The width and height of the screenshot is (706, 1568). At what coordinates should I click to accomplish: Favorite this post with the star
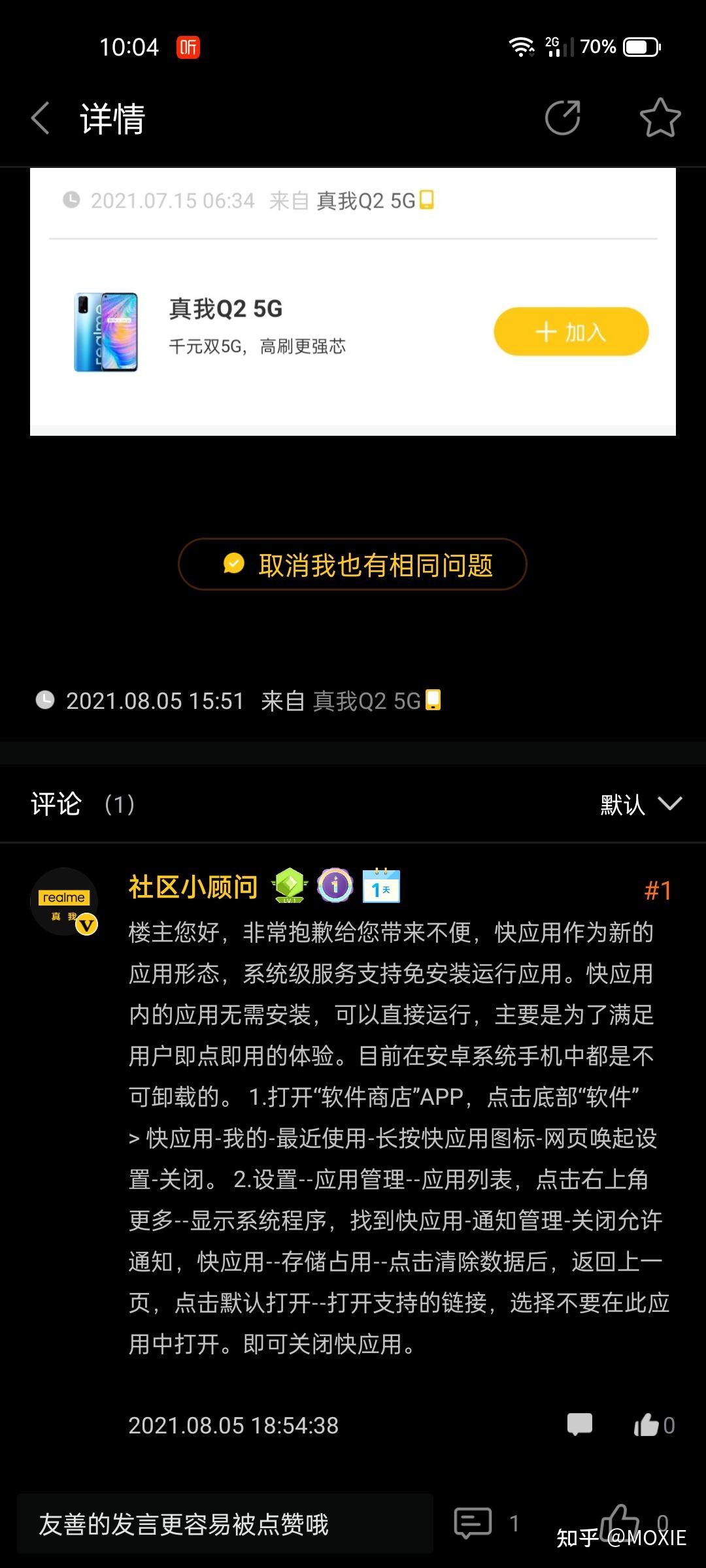pos(660,118)
